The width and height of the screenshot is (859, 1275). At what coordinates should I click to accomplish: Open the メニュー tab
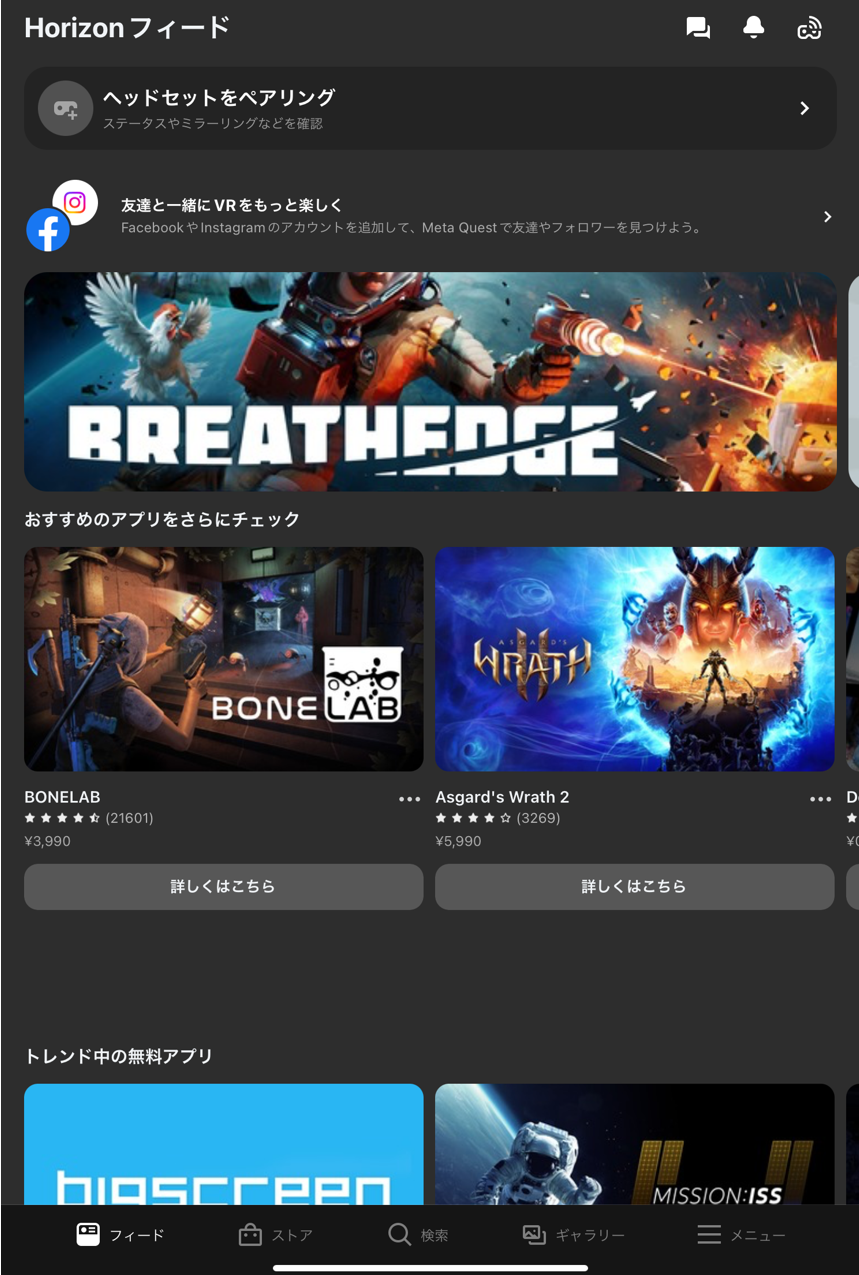(741, 1235)
